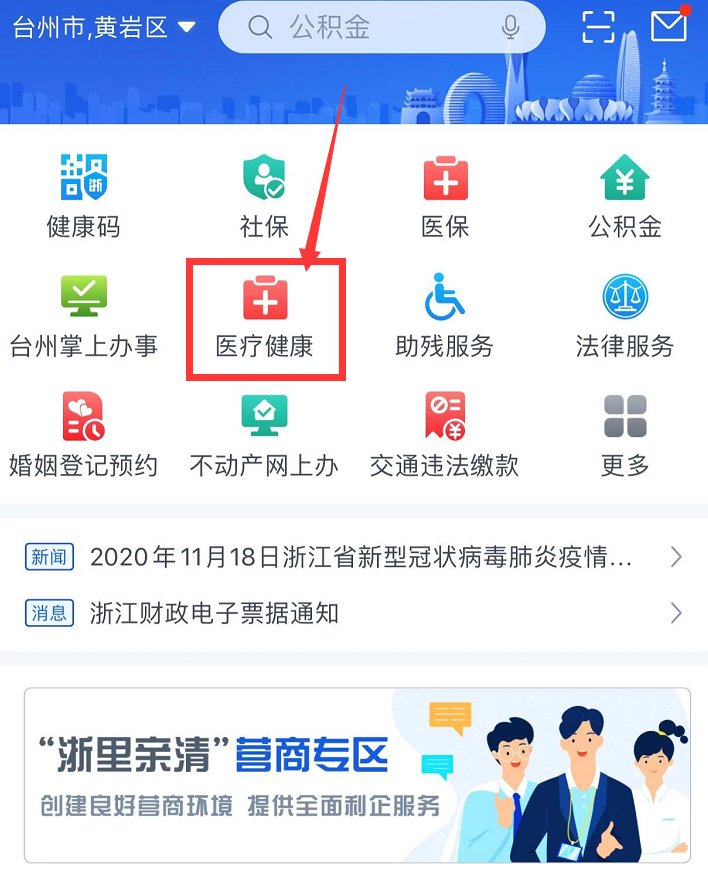Open 健康码 service
This screenshot has width=708, height=871.
[83, 196]
